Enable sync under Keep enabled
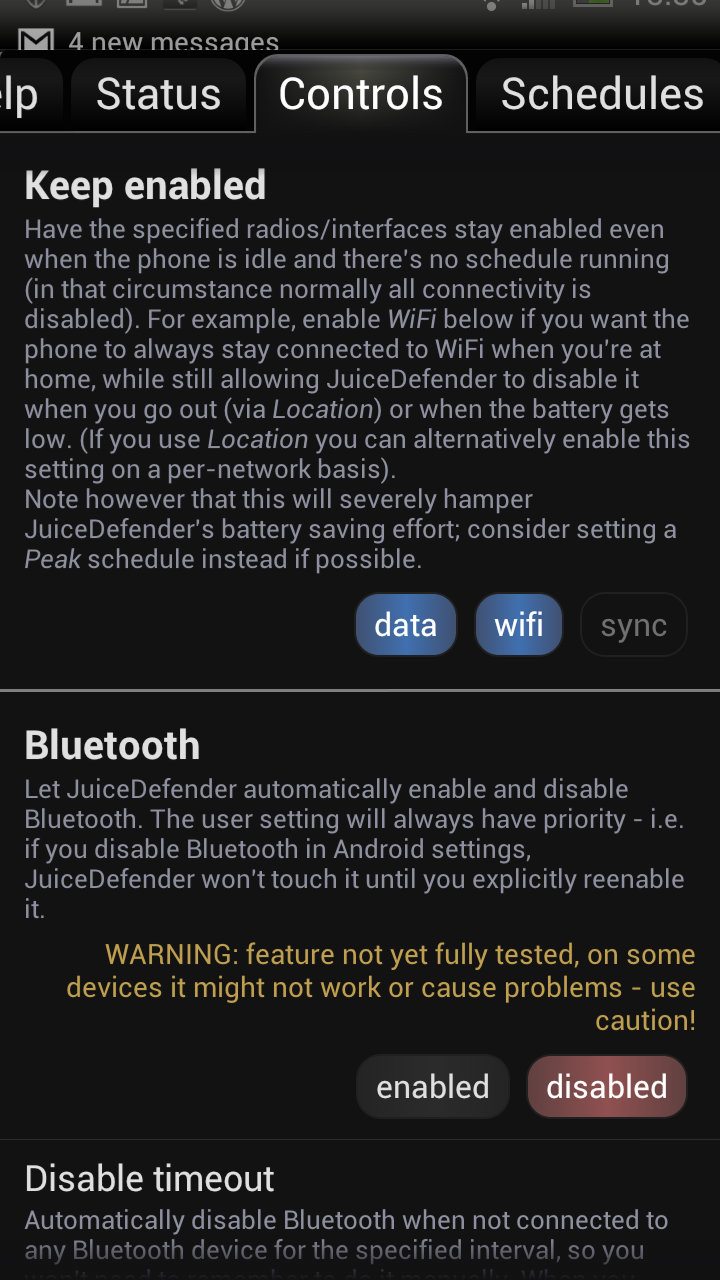Image resolution: width=720 pixels, height=1280 pixels. (634, 625)
